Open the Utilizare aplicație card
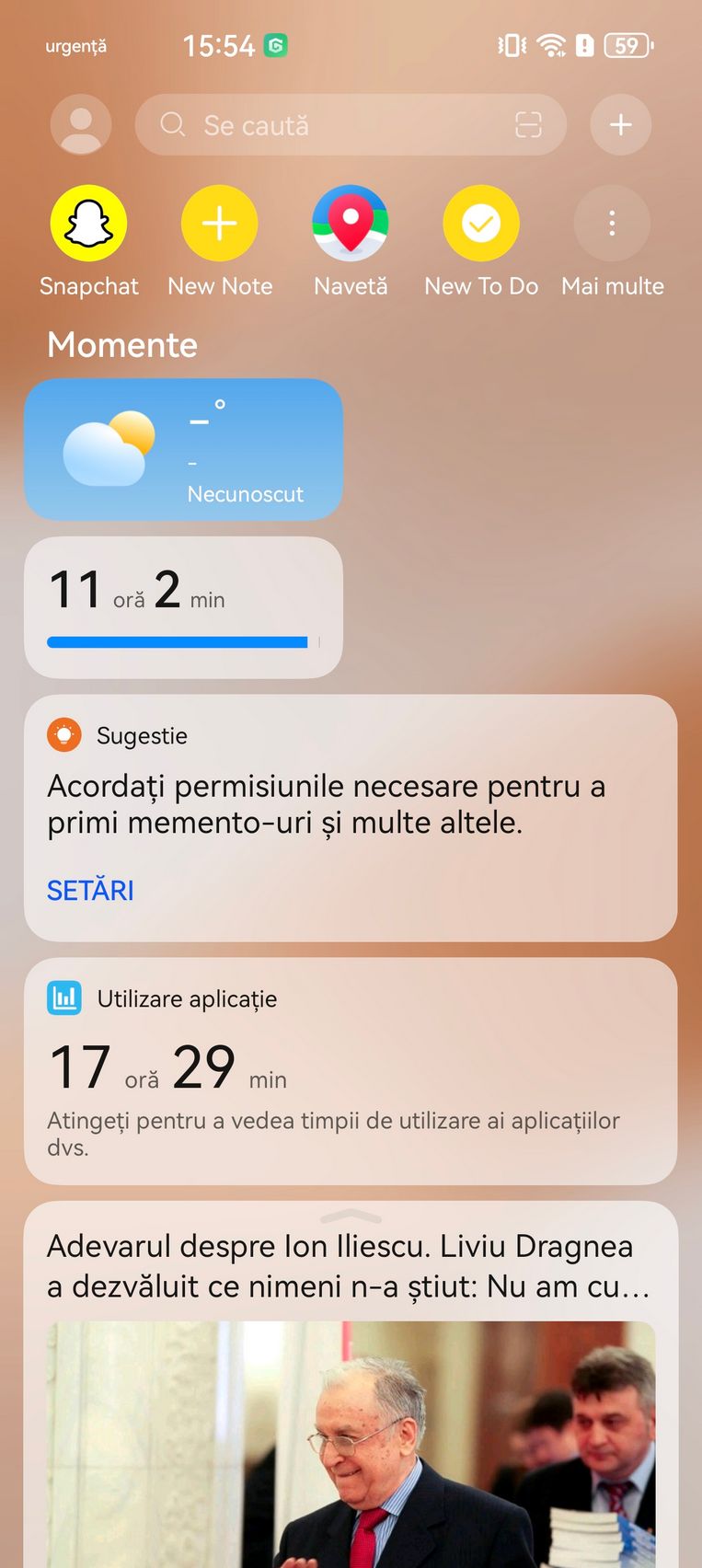 pos(351,1071)
